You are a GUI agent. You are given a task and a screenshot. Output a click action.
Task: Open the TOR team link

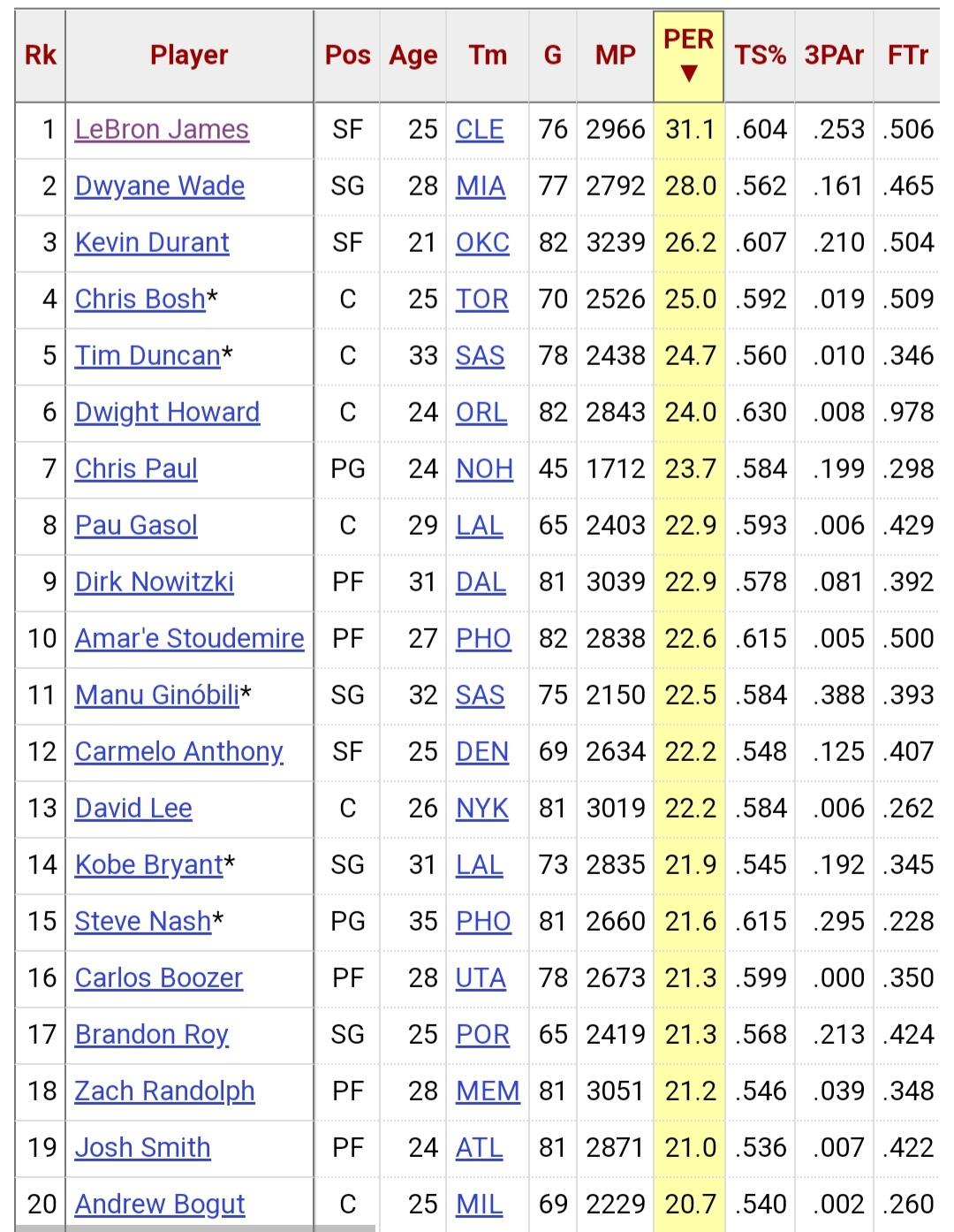tap(482, 300)
